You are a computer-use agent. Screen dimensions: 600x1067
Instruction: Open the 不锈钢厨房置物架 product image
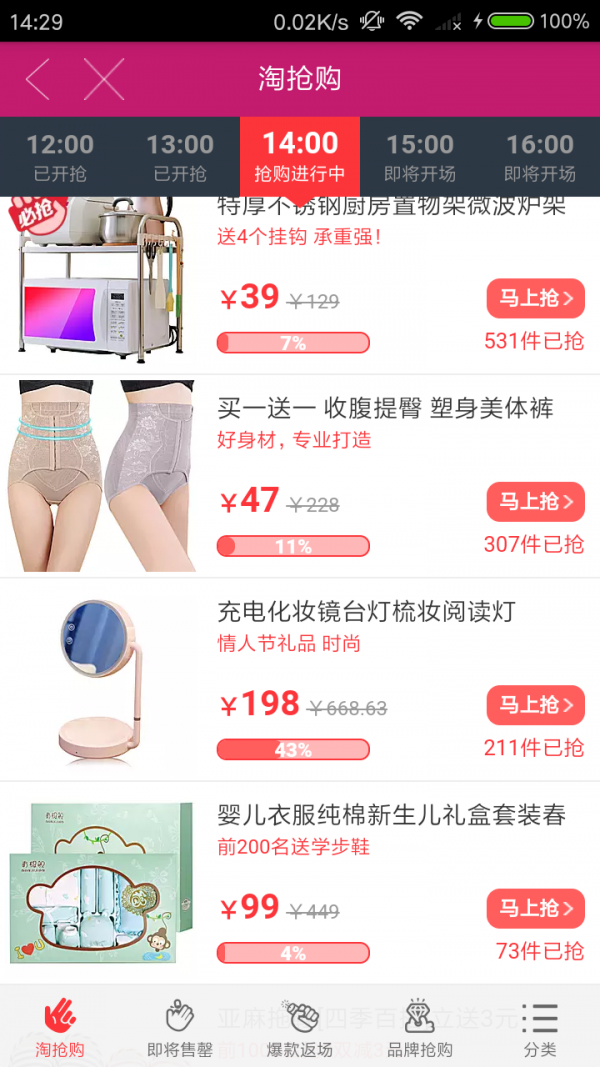pos(100,280)
